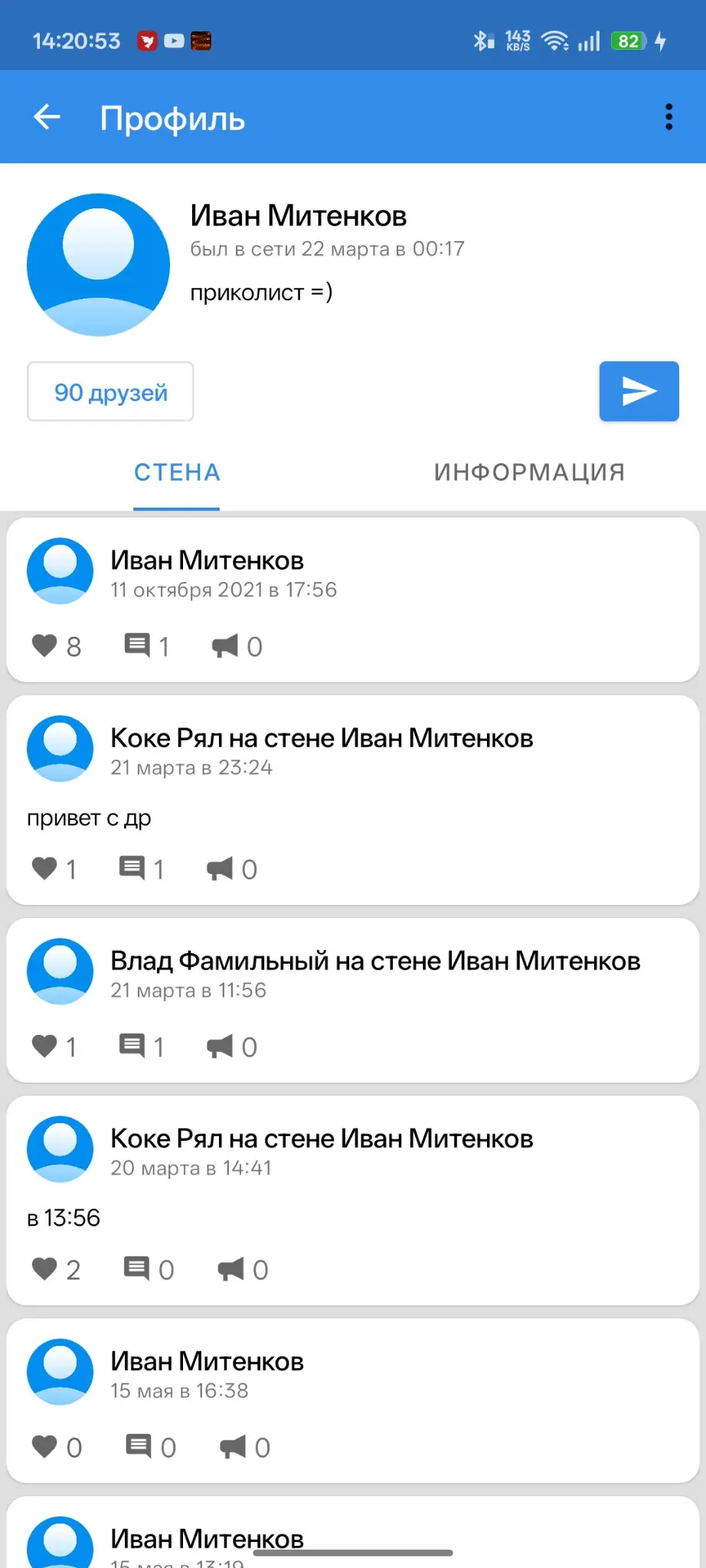The width and height of the screenshot is (706, 1568).
Task: Tap the name Иван Митенков in the header
Action: pyautogui.click(x=299, y=215)
